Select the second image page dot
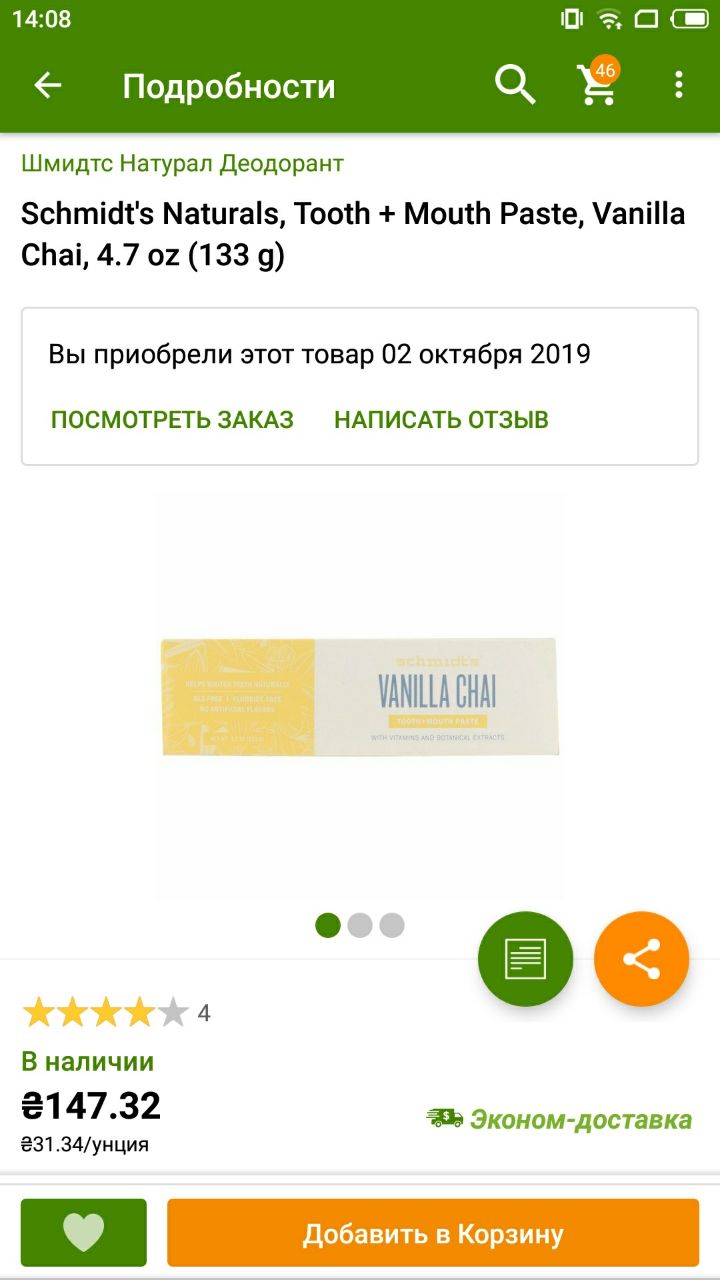Image resolution: width=720 pixels, height=1280 pixels. (360, 925)
